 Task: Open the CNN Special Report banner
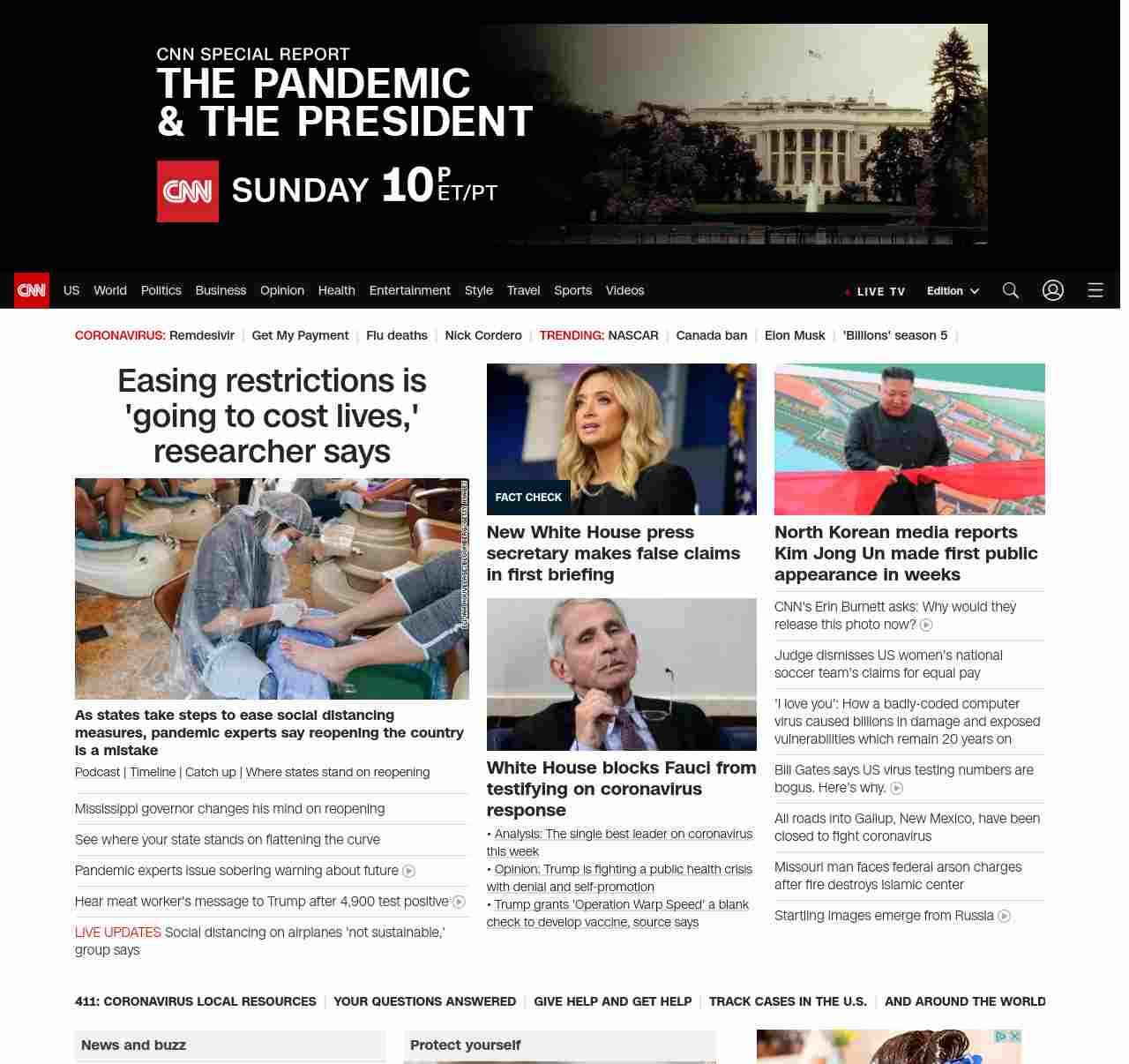[x=572, y=134]
